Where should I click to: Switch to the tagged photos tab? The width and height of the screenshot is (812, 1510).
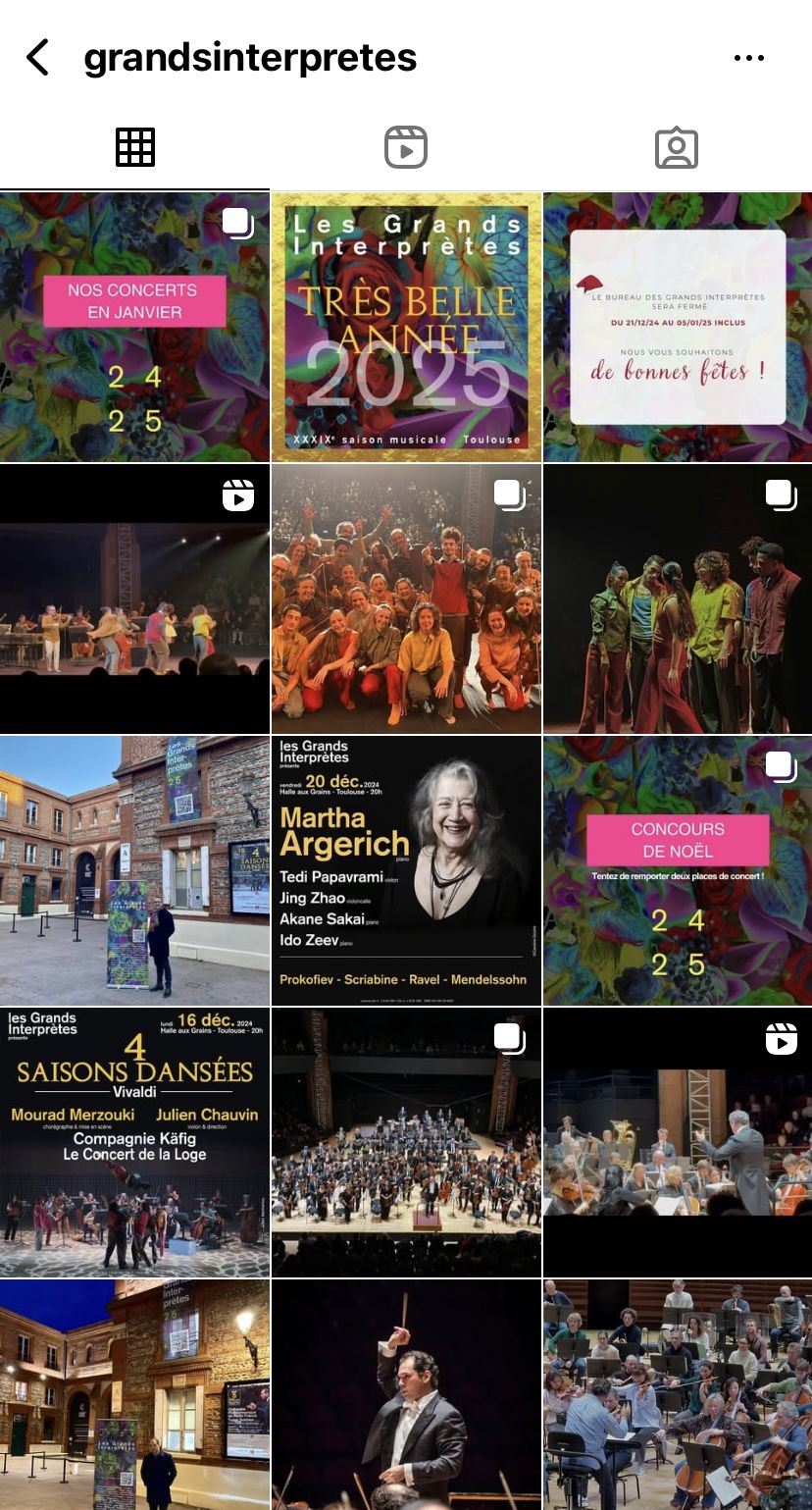[x=676, y=147]
